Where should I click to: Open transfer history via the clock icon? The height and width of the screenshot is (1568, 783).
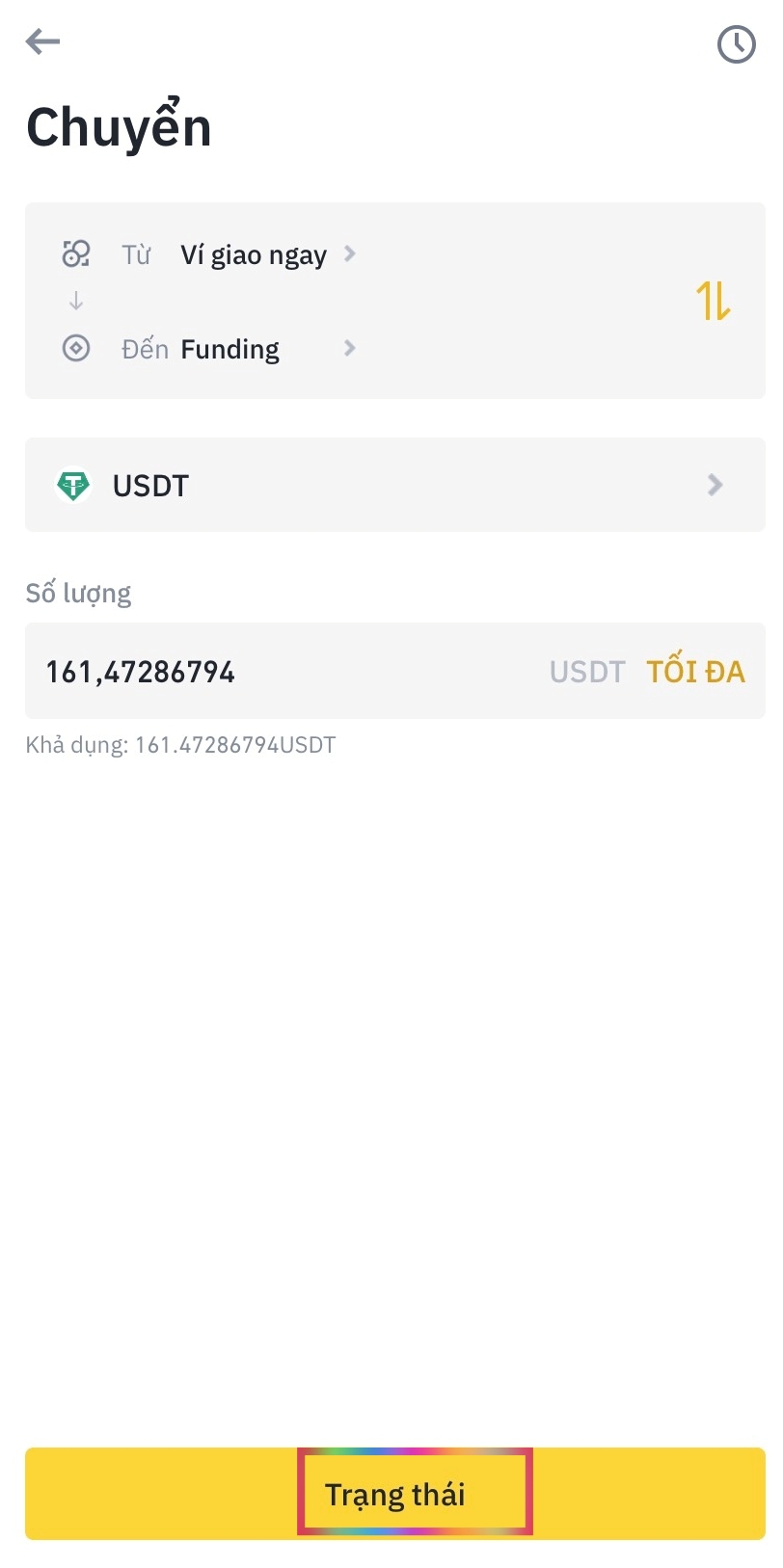coord(737,43)
